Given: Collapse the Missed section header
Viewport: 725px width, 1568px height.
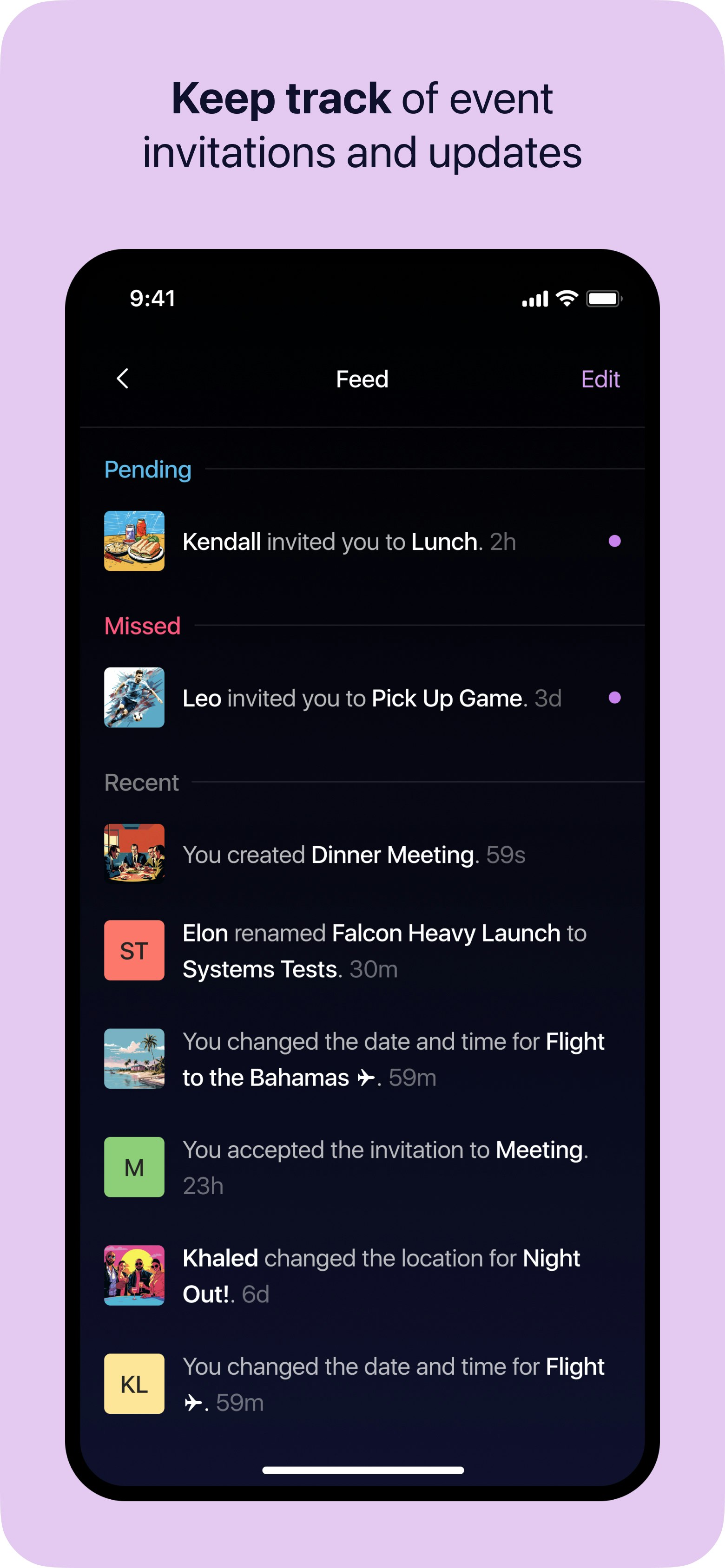Looking at the screenshot, I should click(143, 626).
